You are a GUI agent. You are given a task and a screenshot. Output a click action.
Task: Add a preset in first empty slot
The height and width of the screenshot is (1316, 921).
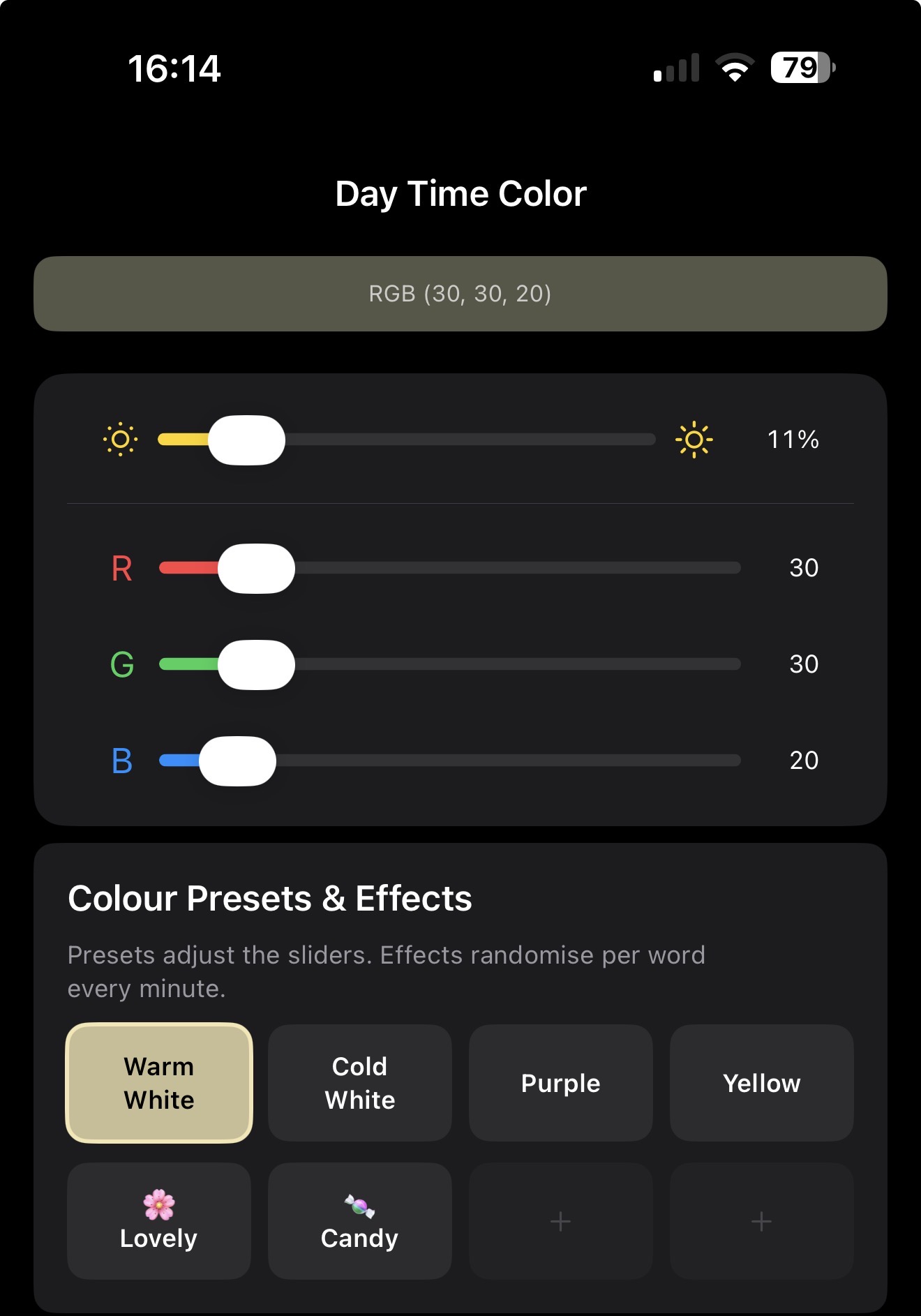[560, 1221]
